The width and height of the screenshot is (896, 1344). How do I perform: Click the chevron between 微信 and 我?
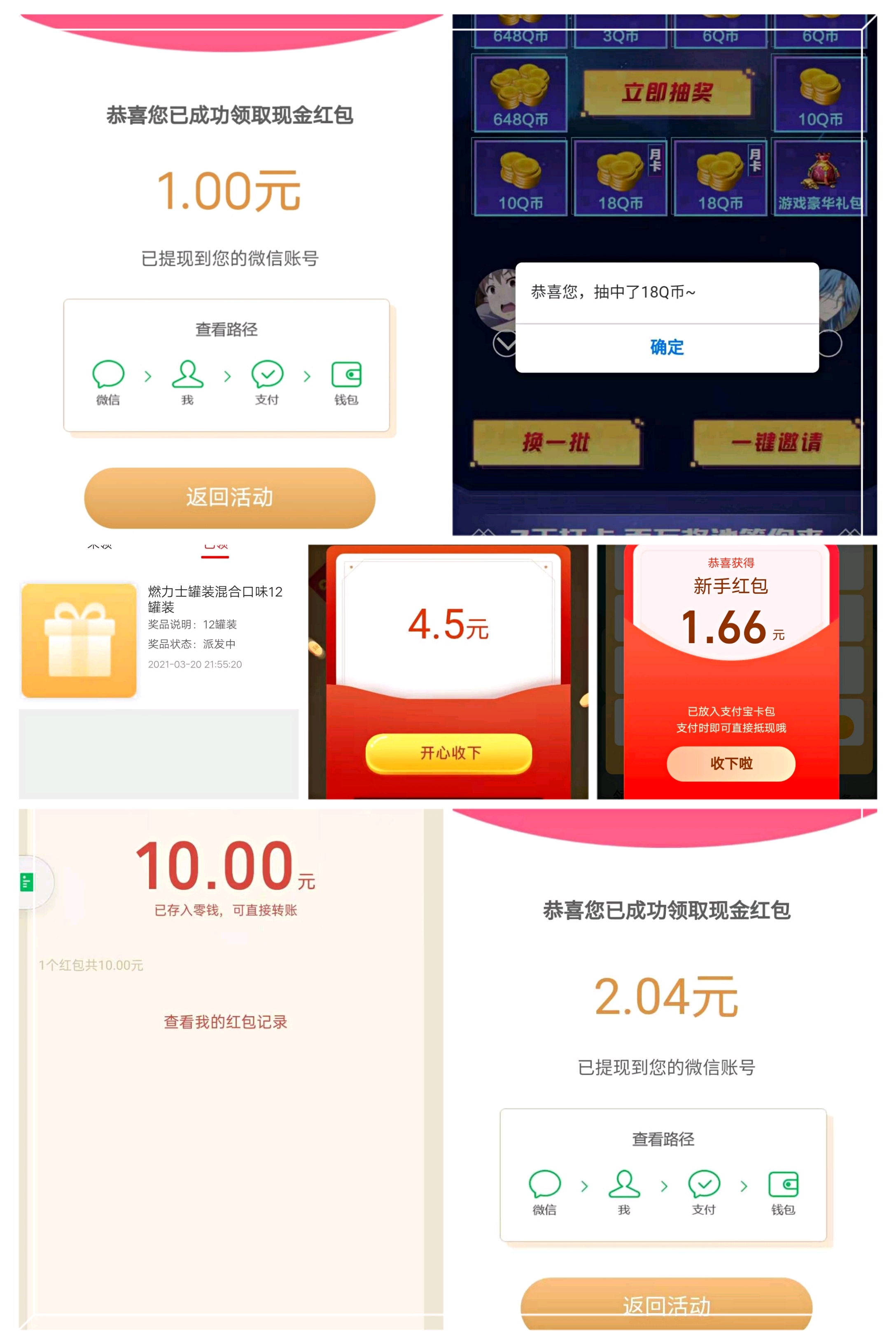[x=148, y=376]
